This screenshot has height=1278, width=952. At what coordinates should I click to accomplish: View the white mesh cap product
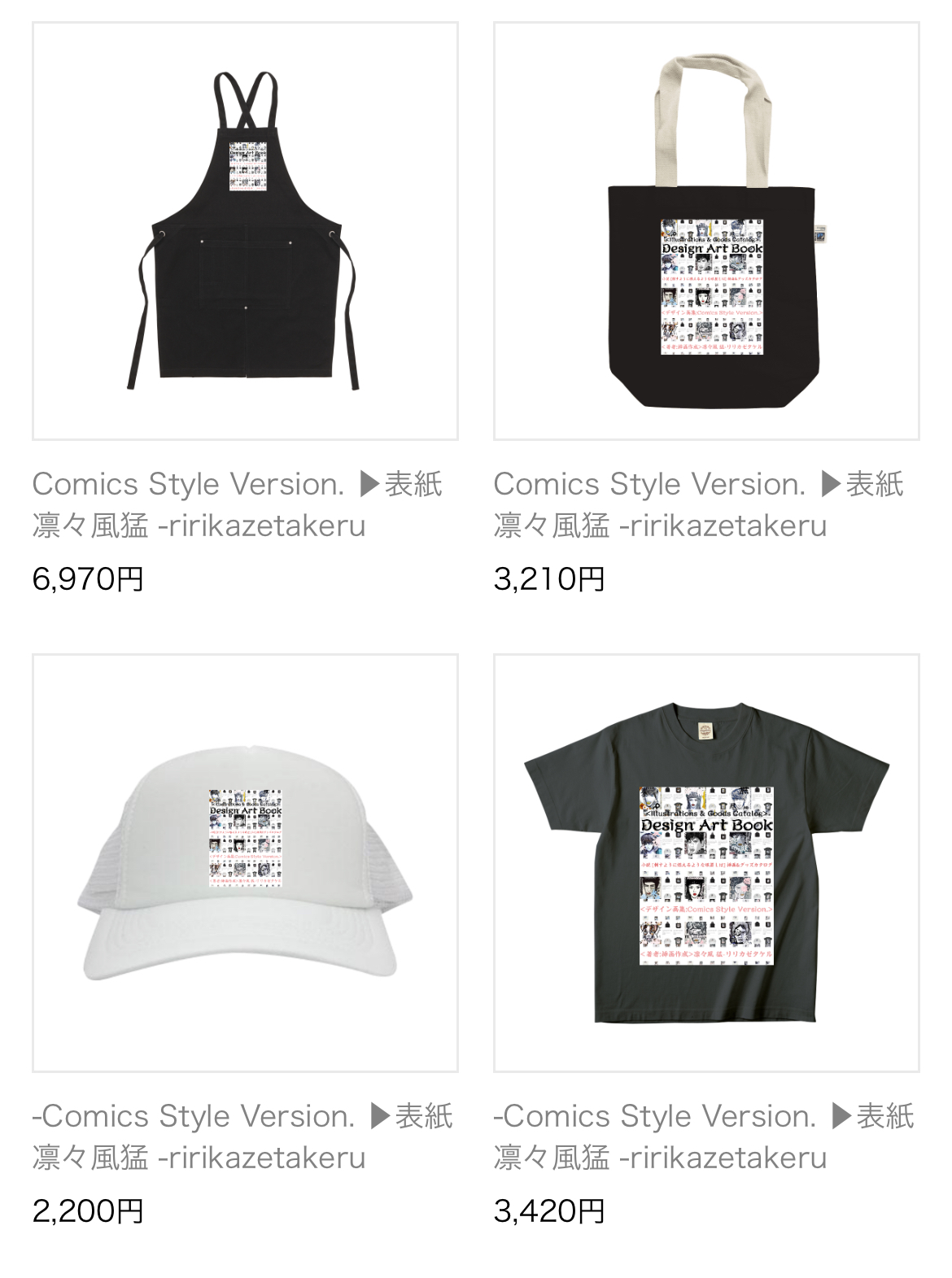pyautogui.click(x=245, y=862)
